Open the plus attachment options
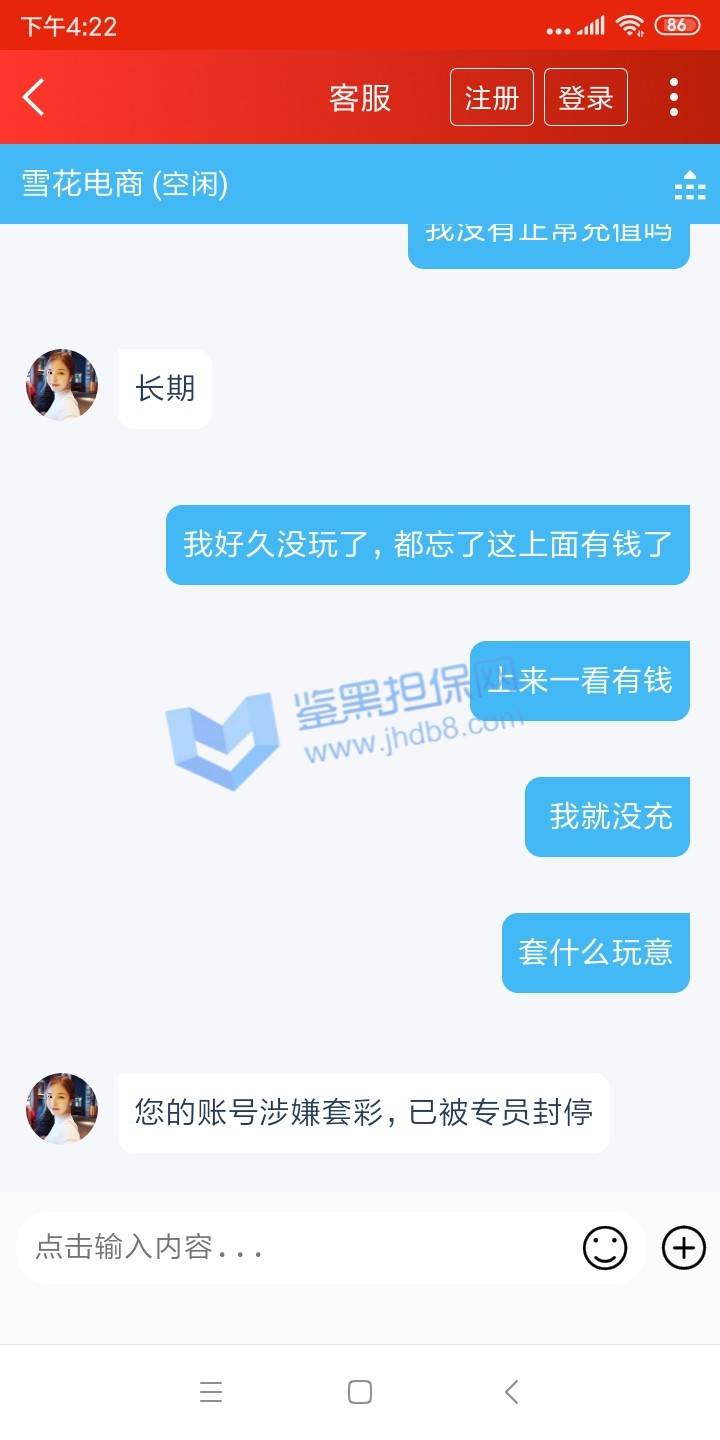The width and height of the screenshot is (720, 1440). [x=684, y=1247]
